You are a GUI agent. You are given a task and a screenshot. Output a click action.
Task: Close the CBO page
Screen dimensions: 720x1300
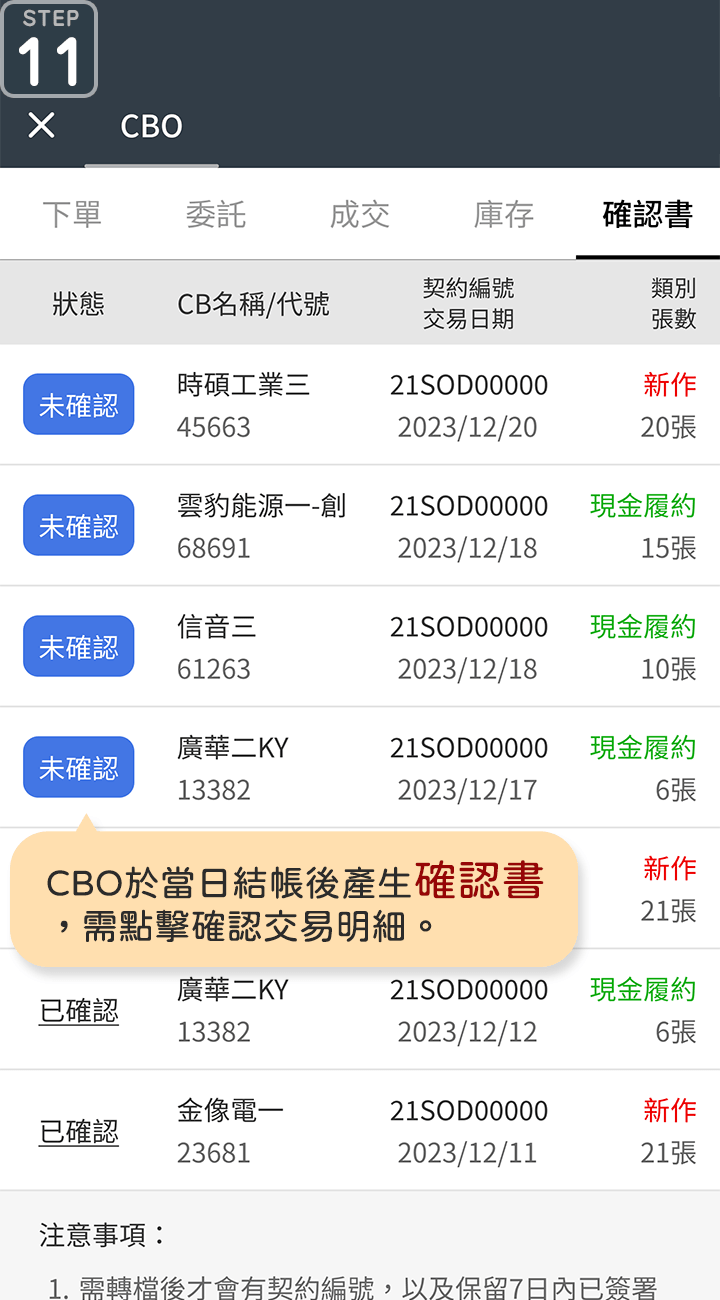41,126
